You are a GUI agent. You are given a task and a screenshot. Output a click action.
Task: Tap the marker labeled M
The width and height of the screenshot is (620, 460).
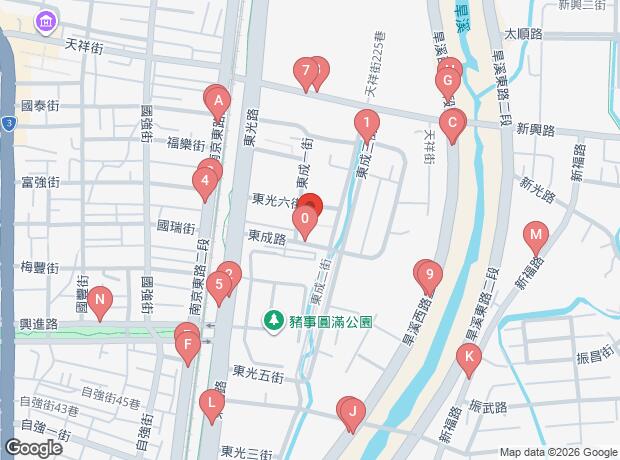pos(536,239)
